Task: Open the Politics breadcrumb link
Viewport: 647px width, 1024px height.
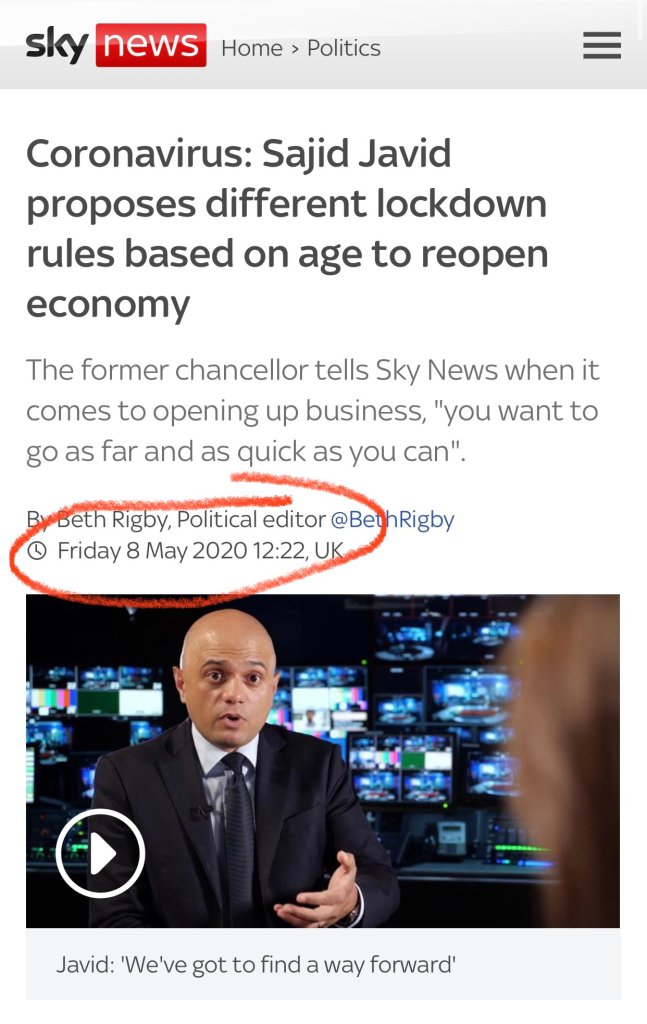Action: tap(343, 48)
